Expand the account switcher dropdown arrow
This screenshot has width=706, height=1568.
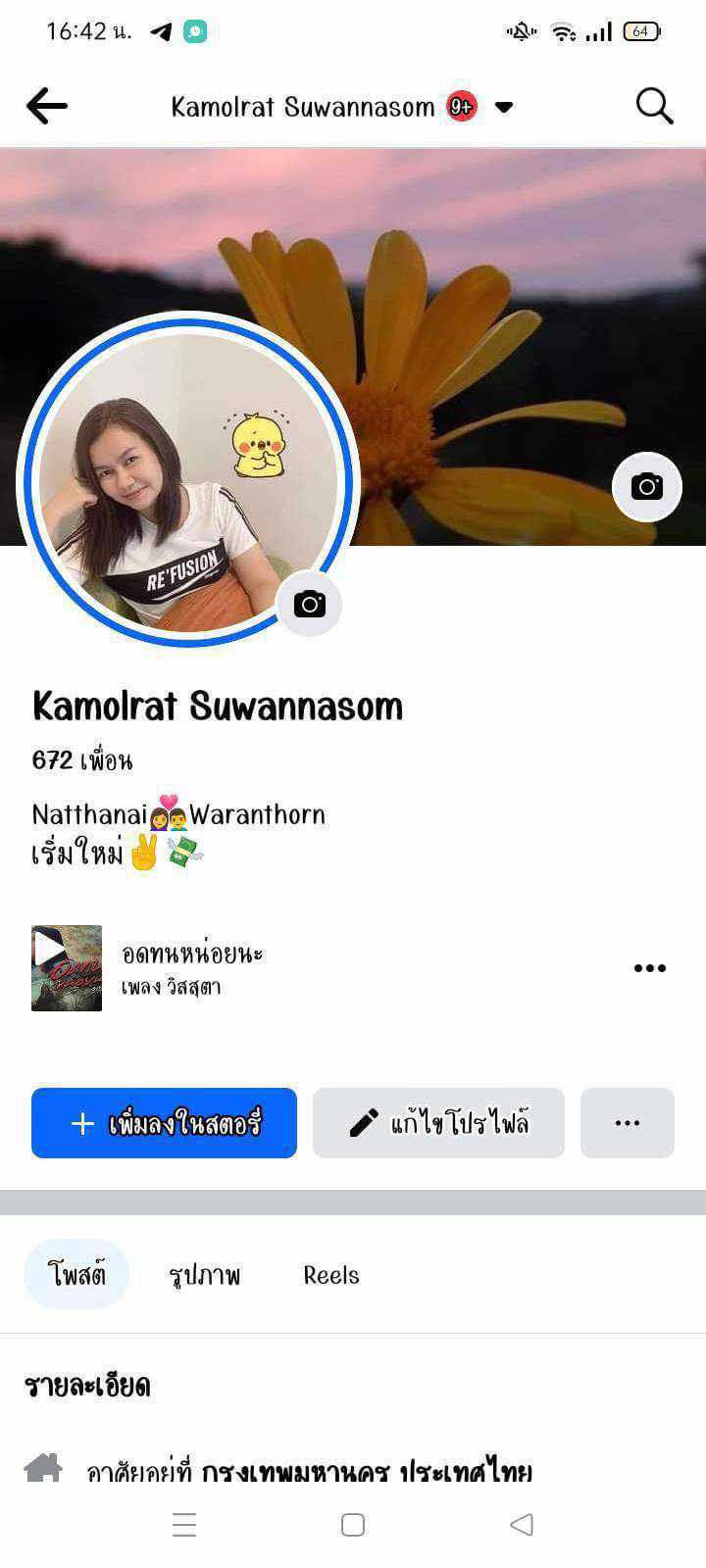[504, 107]
